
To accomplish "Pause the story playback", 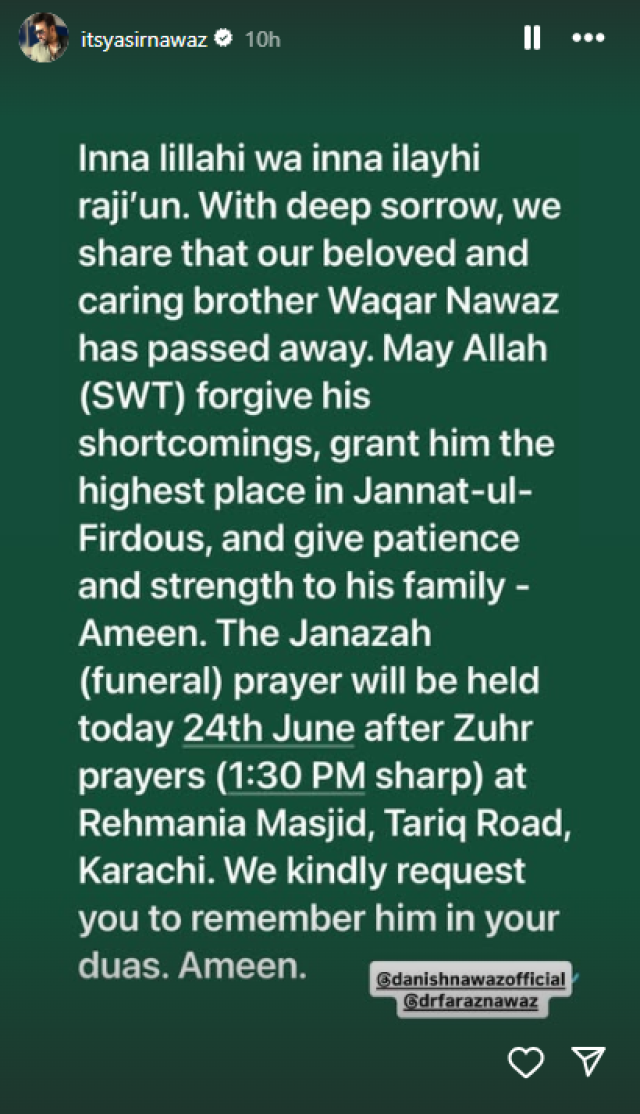I will point(532,38).
